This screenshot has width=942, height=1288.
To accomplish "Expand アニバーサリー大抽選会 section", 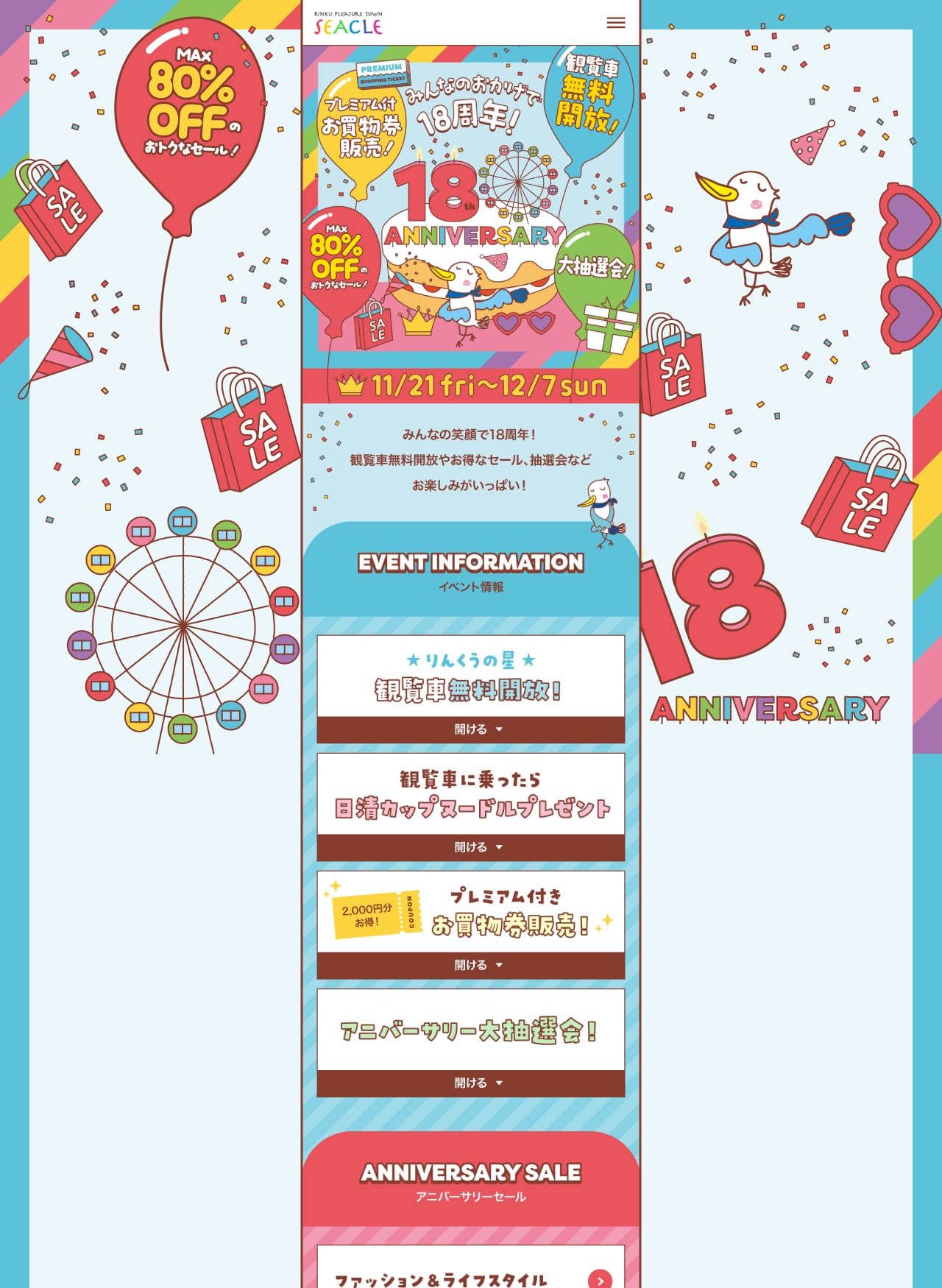I will pos(471,1083).
